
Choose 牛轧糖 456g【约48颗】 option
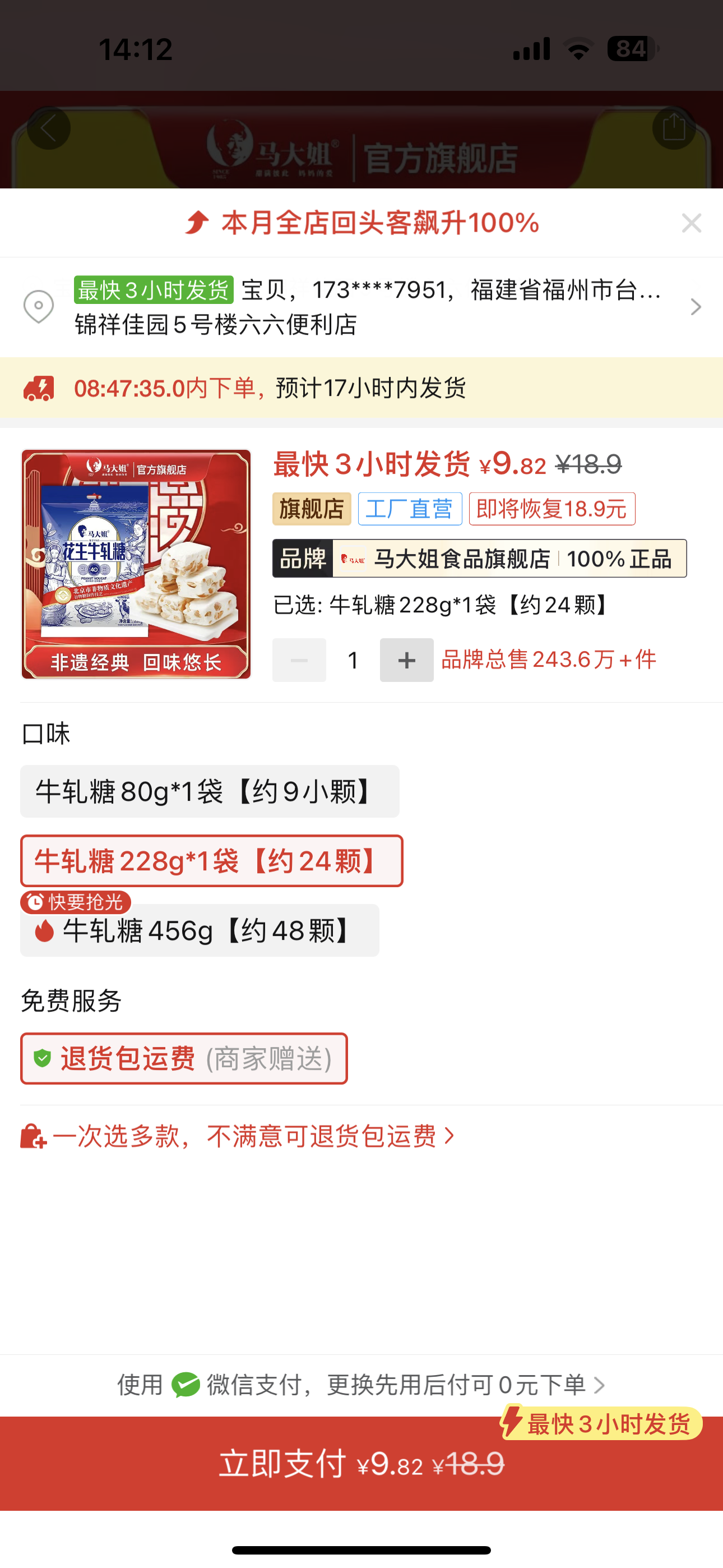[x=200, y=930]
